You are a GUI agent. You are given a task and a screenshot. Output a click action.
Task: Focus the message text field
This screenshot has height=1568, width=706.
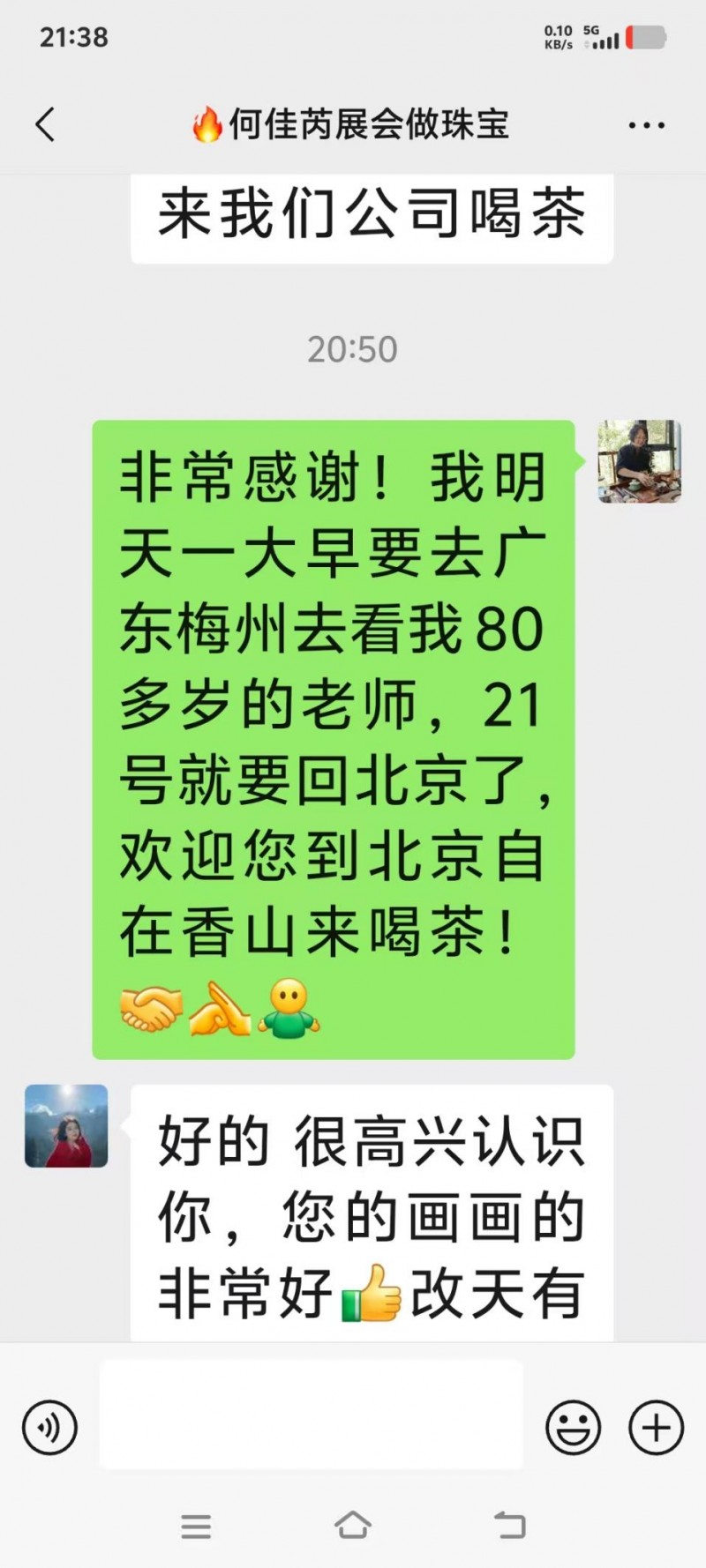[311, 1415]
